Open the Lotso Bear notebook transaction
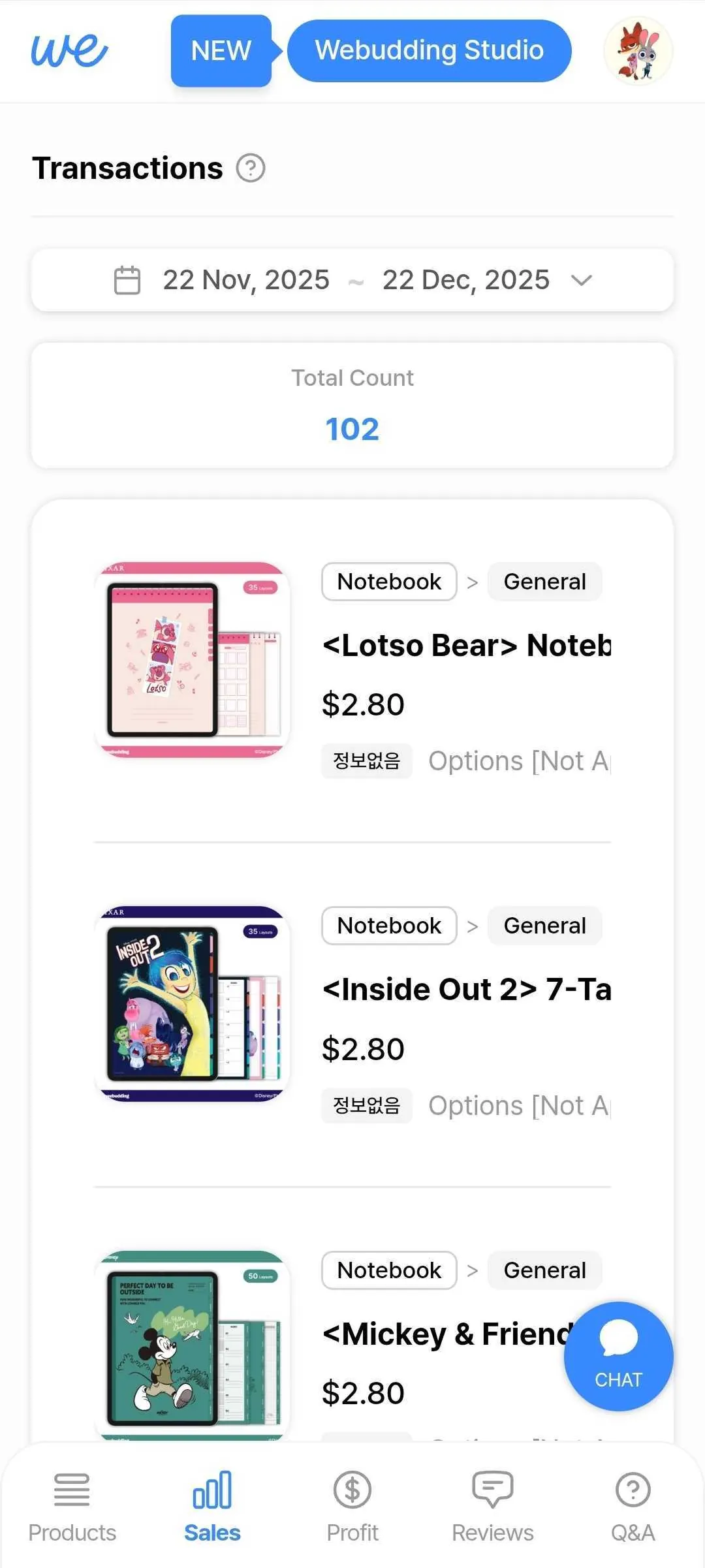Viewport: 705px width, 1568px height. click(466, 646)
